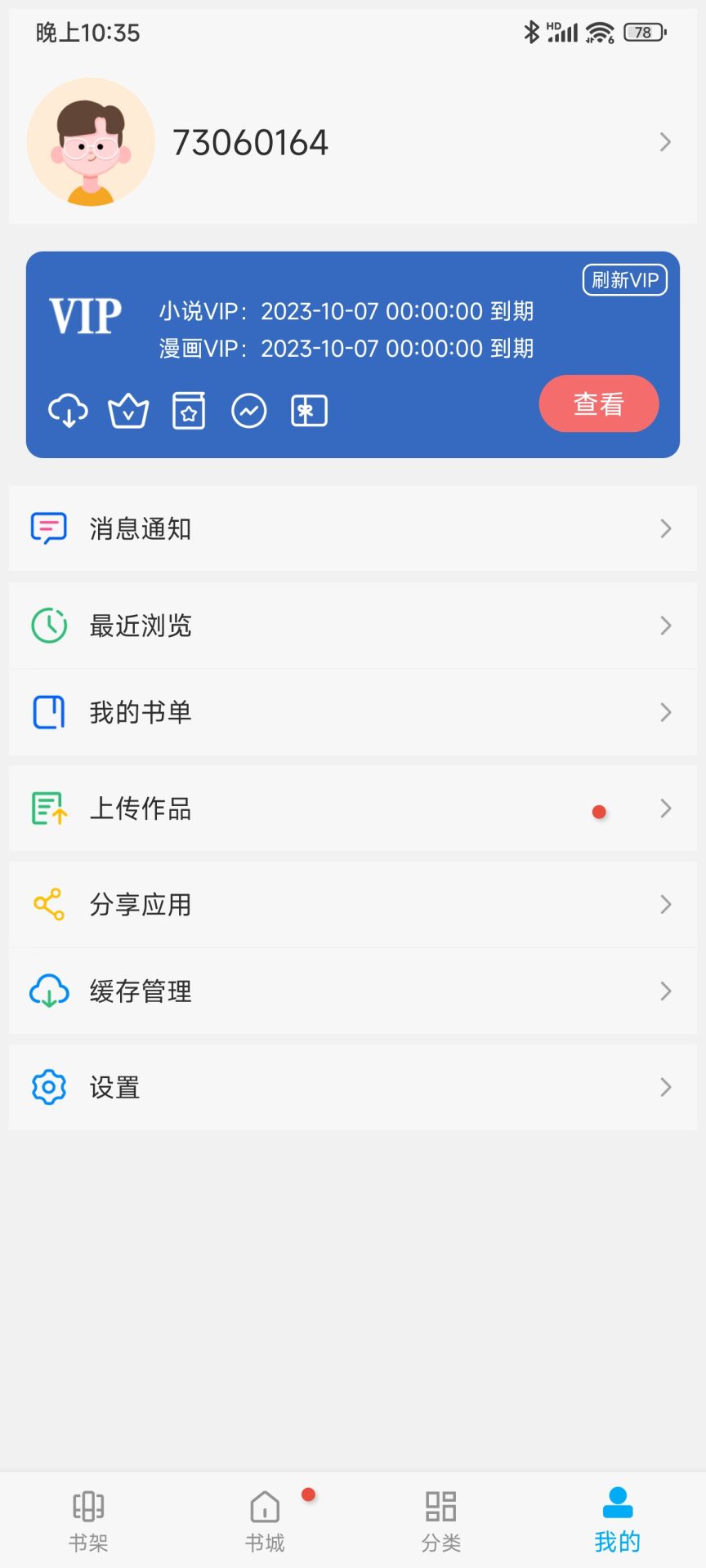Switch to the 分类 categories tab

coord(441,1520)
